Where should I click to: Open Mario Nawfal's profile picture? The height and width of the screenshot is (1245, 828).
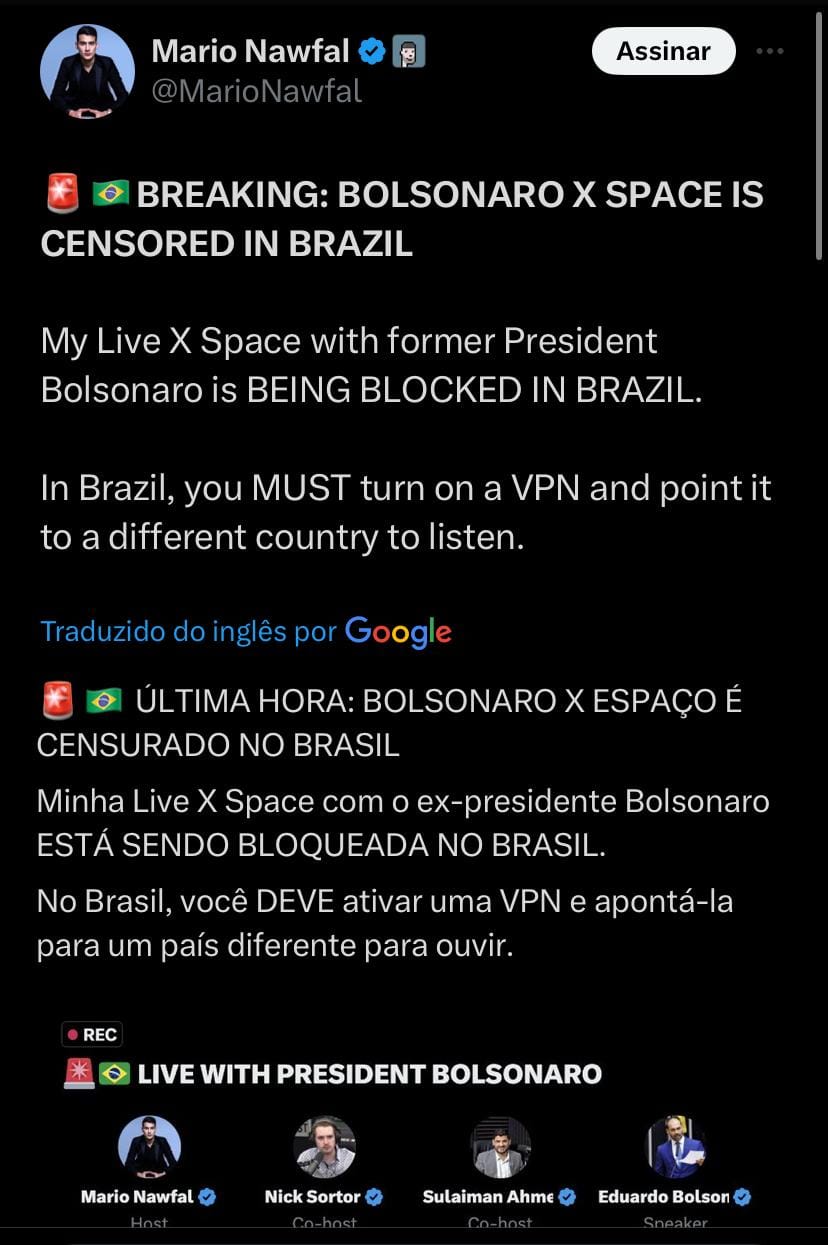(x=87, y=72)
